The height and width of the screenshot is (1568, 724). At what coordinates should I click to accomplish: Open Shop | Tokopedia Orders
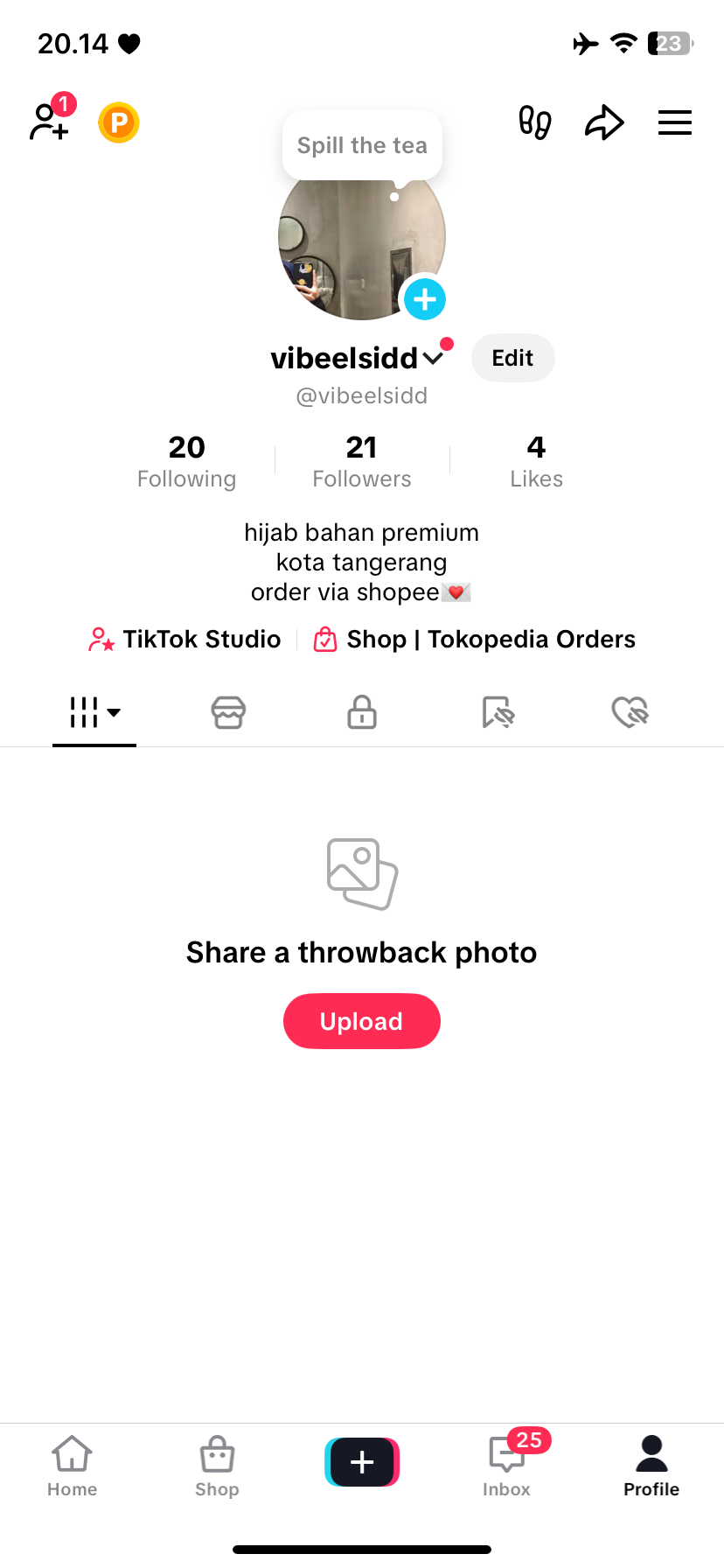pos(474,640)
